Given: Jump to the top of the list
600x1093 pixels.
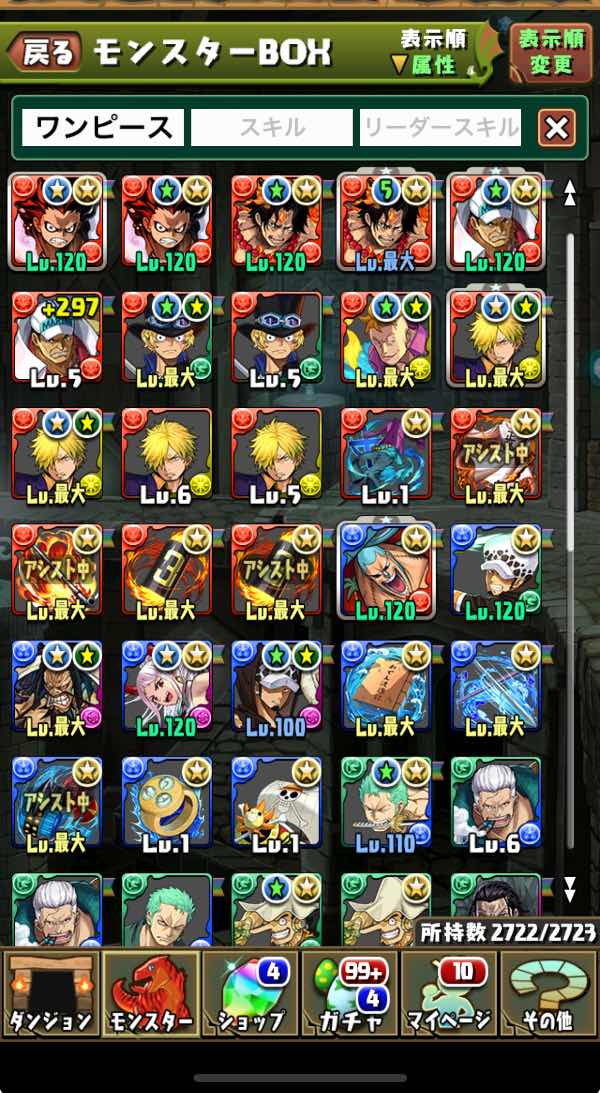Looking at the screenshot, I should (x=570, y=193).
